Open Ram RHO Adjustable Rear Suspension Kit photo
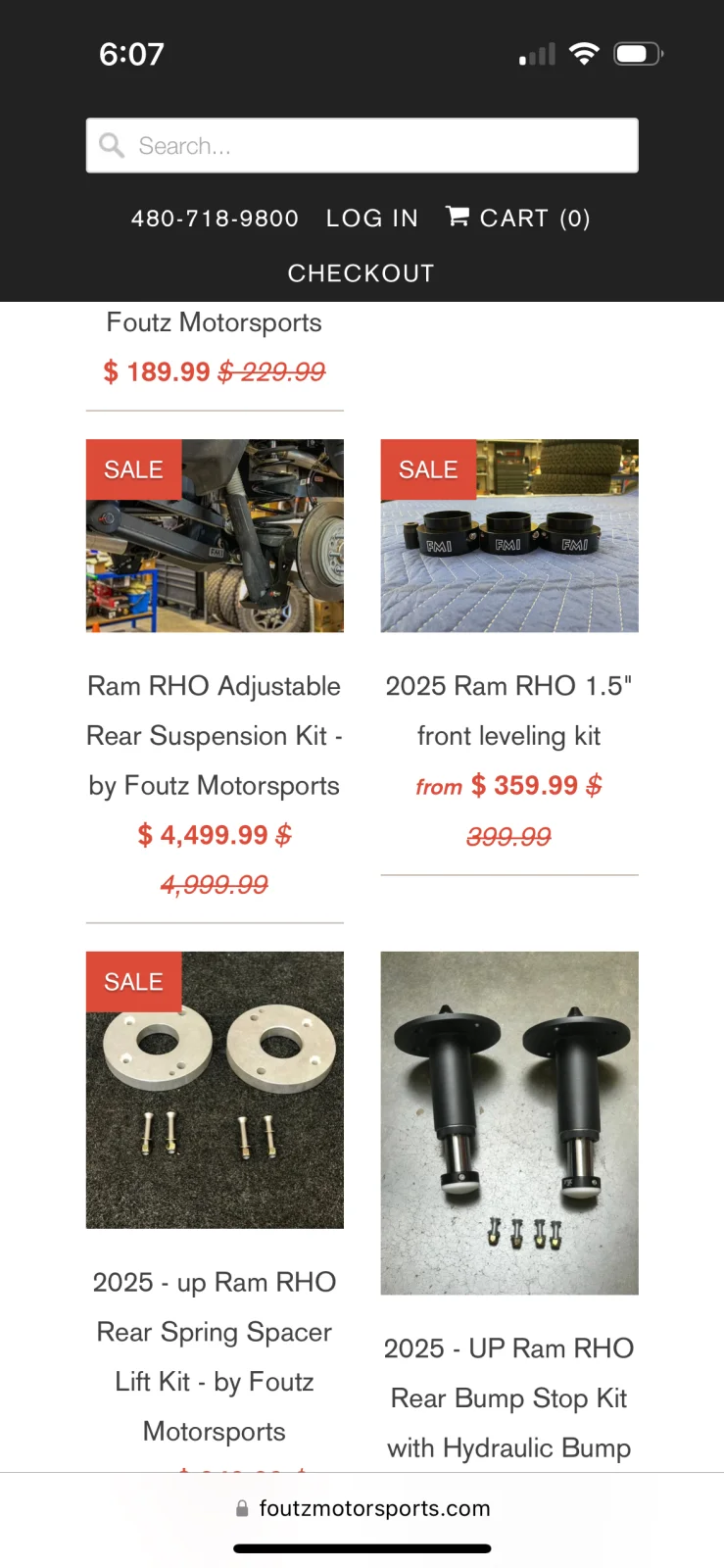Viewport: 724px width, 1568px height. click(215, 536)
